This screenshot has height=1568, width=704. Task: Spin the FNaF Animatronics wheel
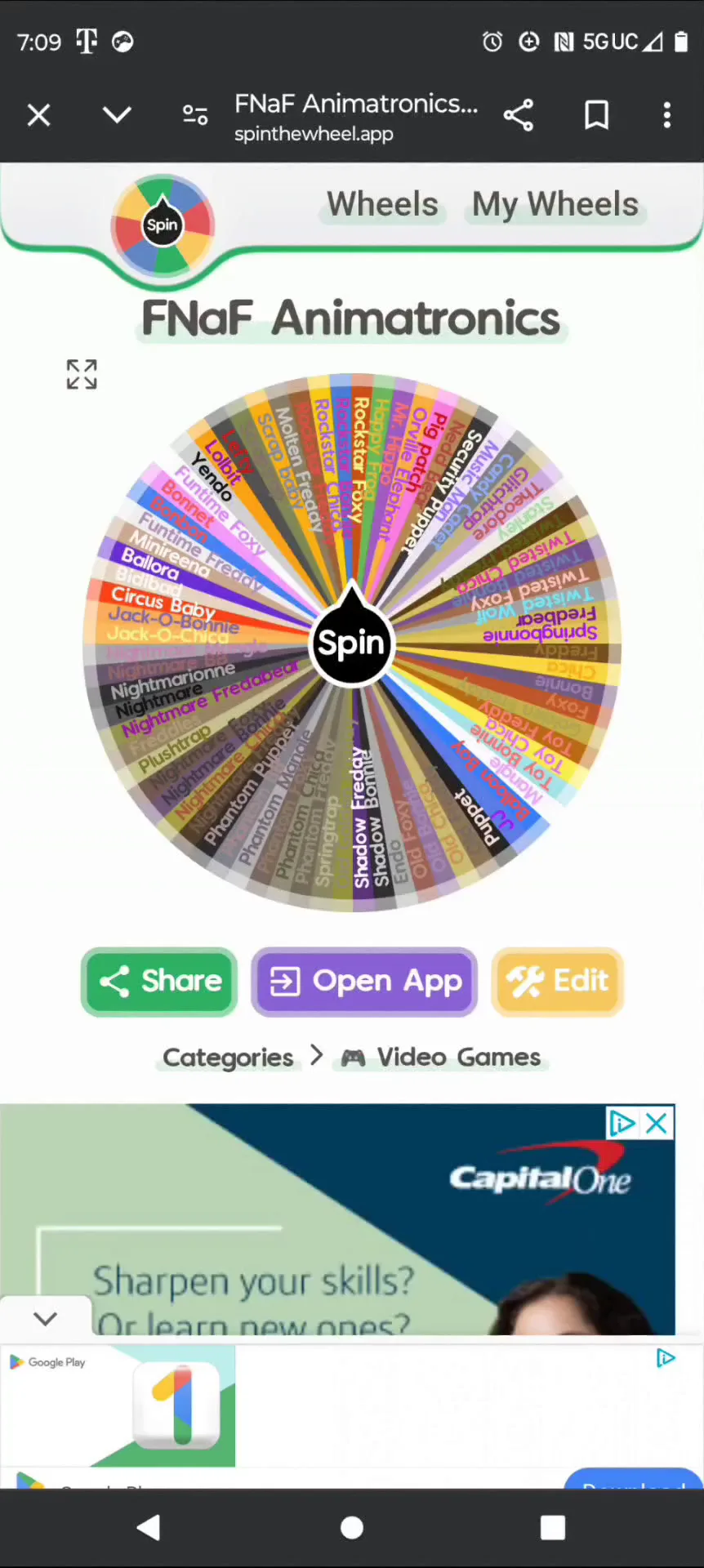point(352,644)
